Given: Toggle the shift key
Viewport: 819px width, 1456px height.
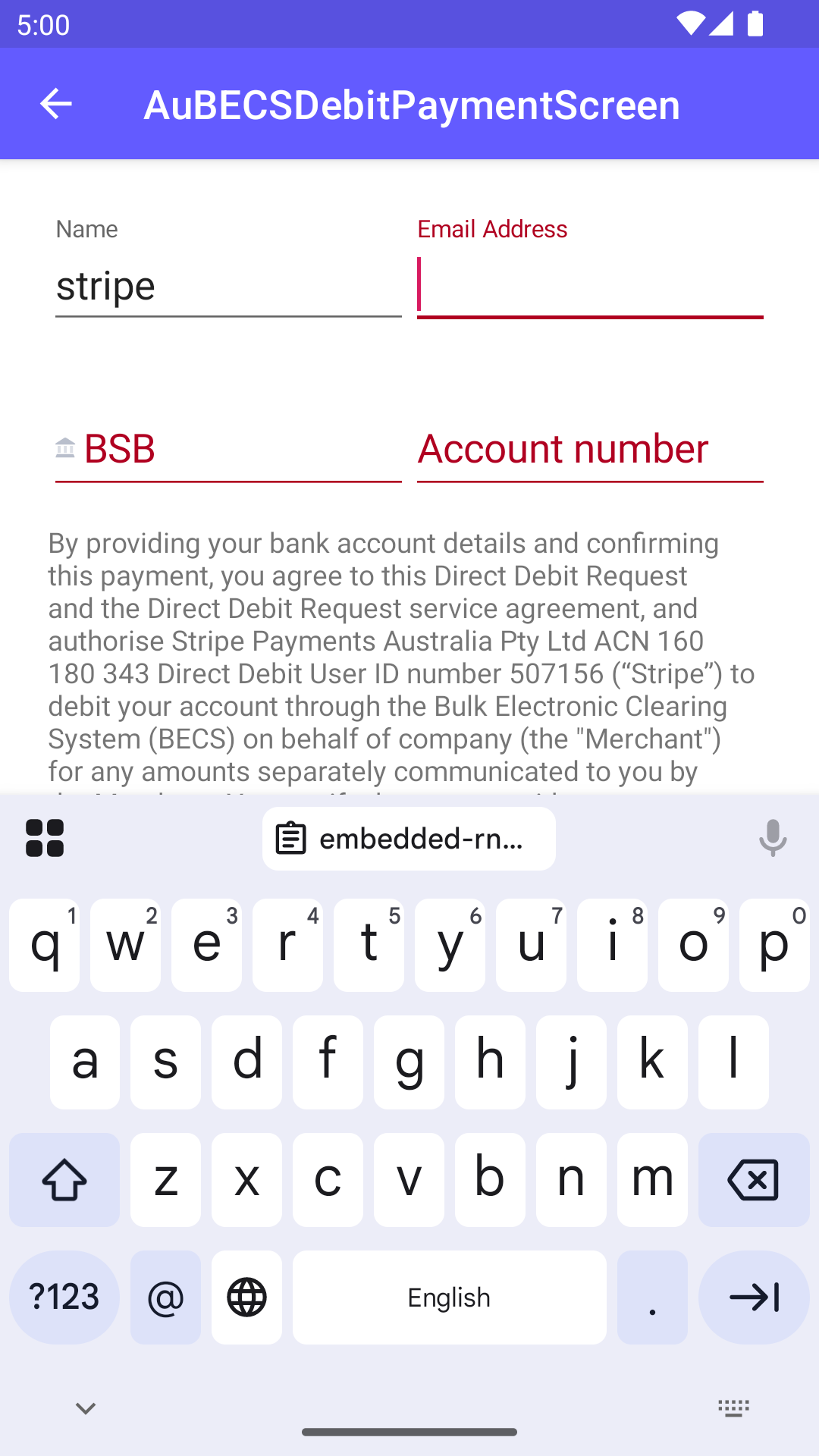Looking at the screenshot, I should click(64, 1180).
